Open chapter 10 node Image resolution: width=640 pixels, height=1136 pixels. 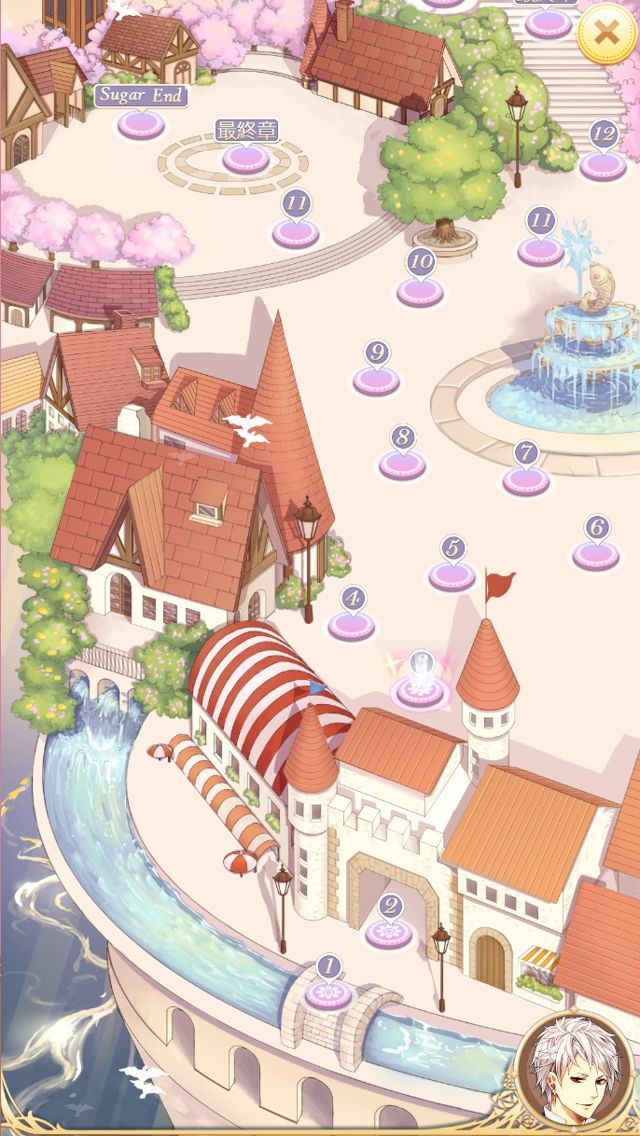420,289
